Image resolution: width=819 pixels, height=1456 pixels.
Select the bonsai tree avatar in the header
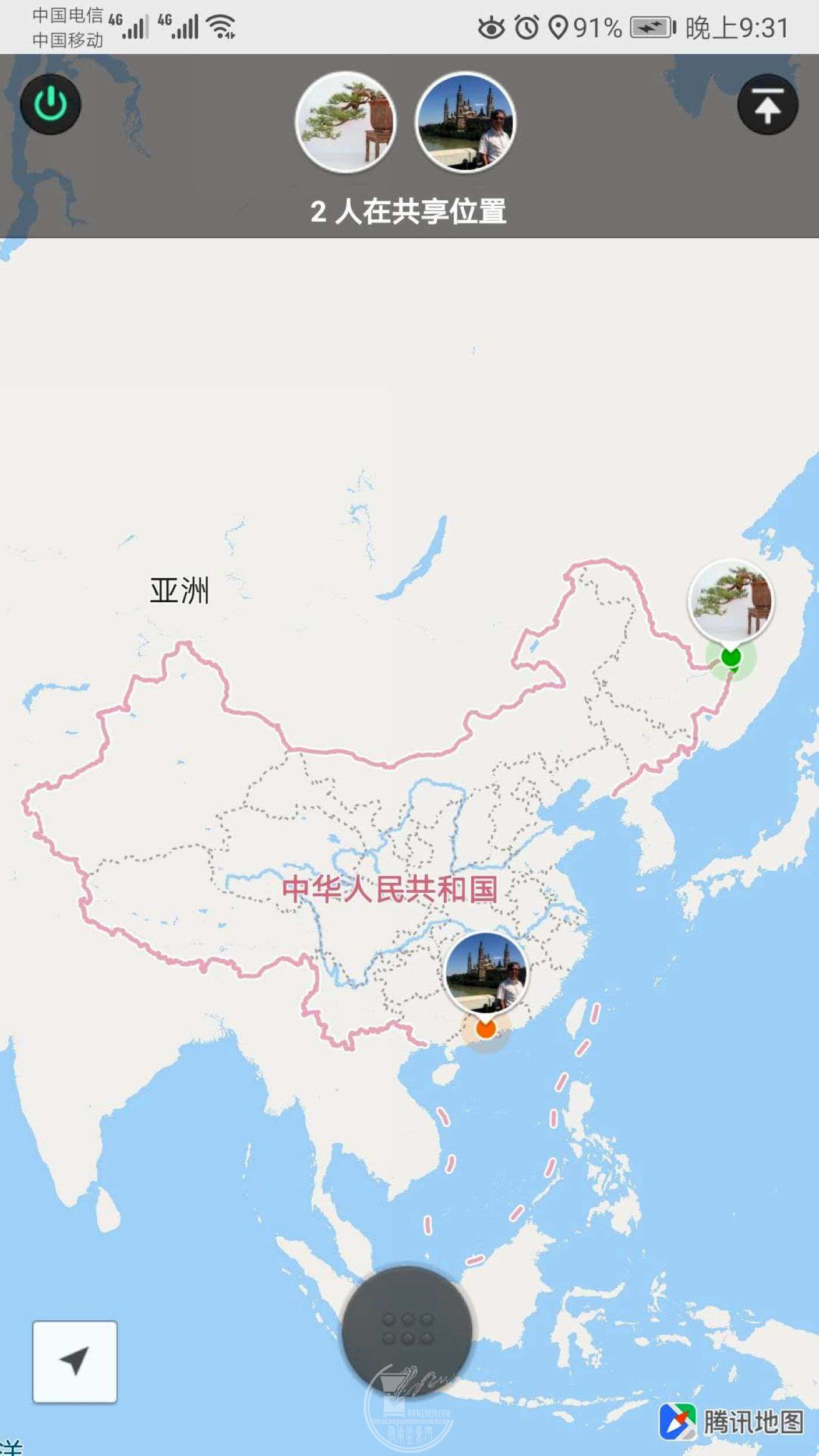point(346,123)
